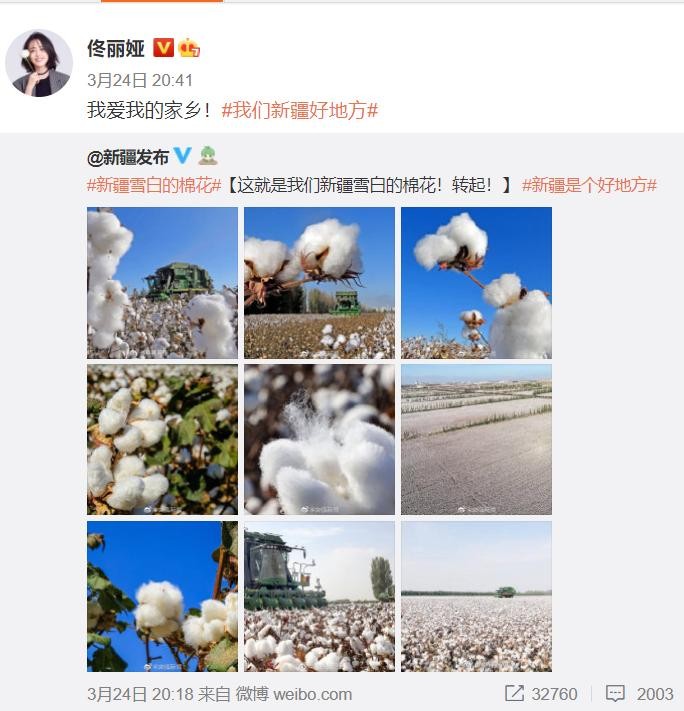View sixth photo of aerial cotton field
Viewport: 684px width, 711px height.
click(x=476, y=439)
